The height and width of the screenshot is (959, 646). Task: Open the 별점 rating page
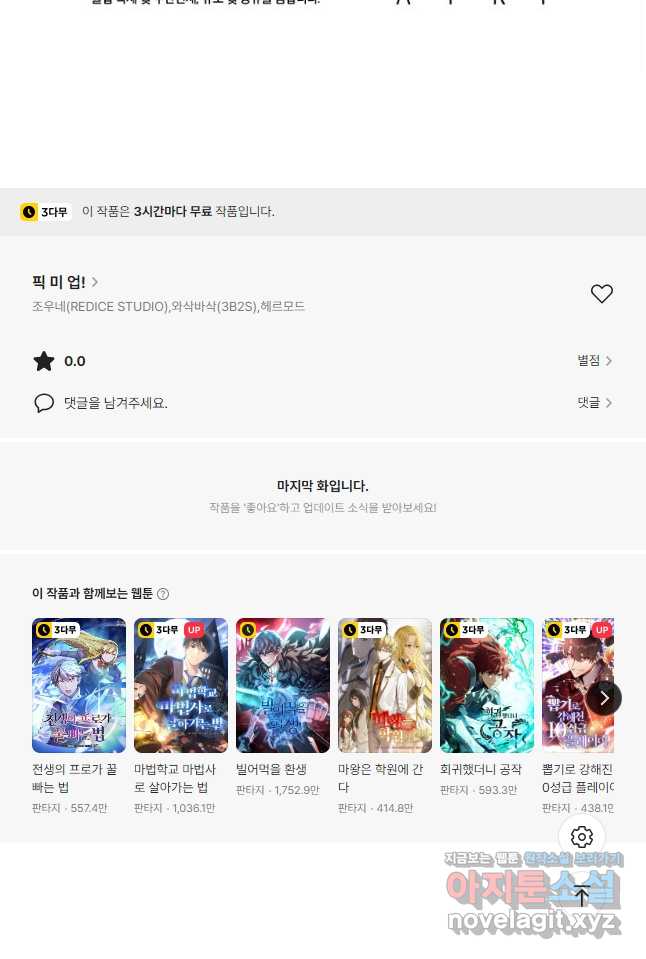pos(594,361)
